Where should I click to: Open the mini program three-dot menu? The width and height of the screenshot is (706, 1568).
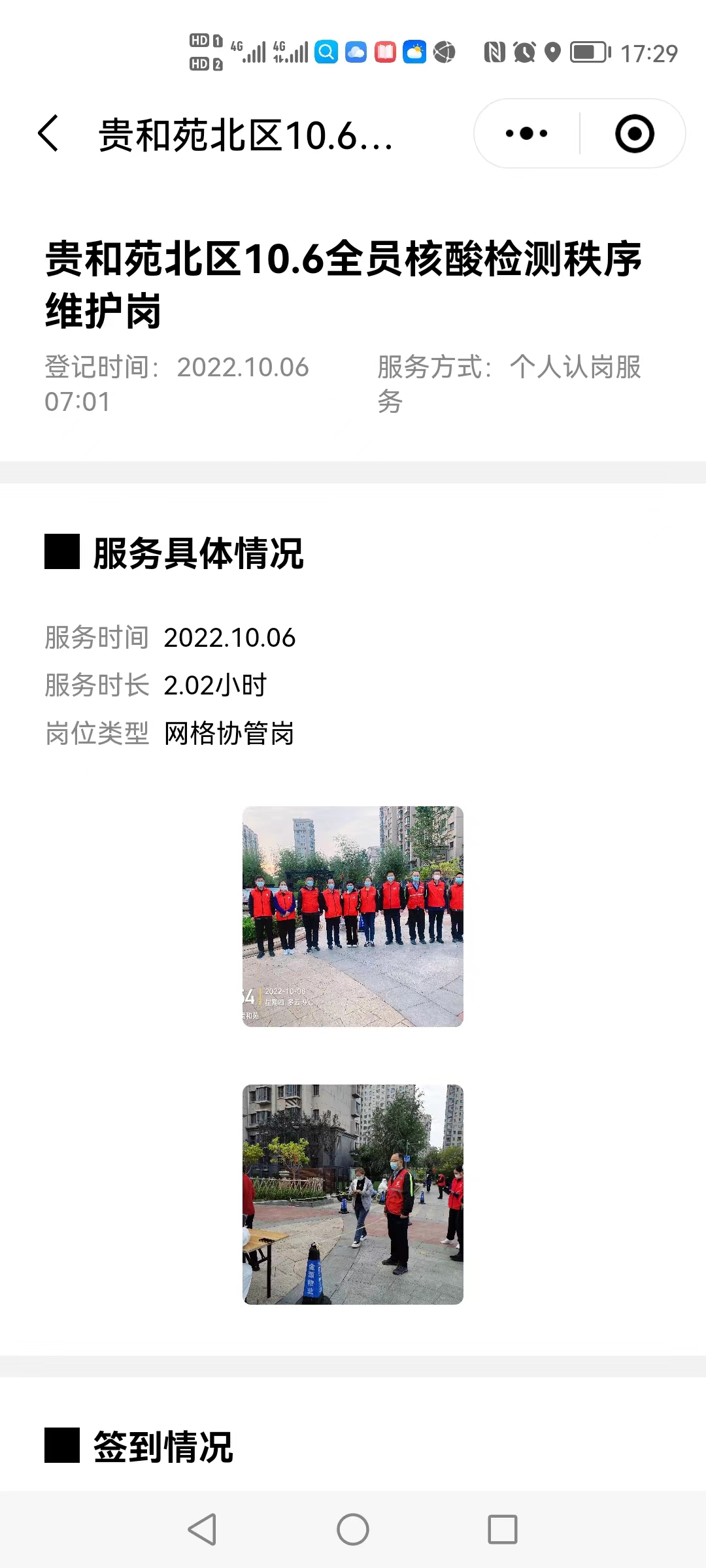pyautogui.click(x=527, y=134)
